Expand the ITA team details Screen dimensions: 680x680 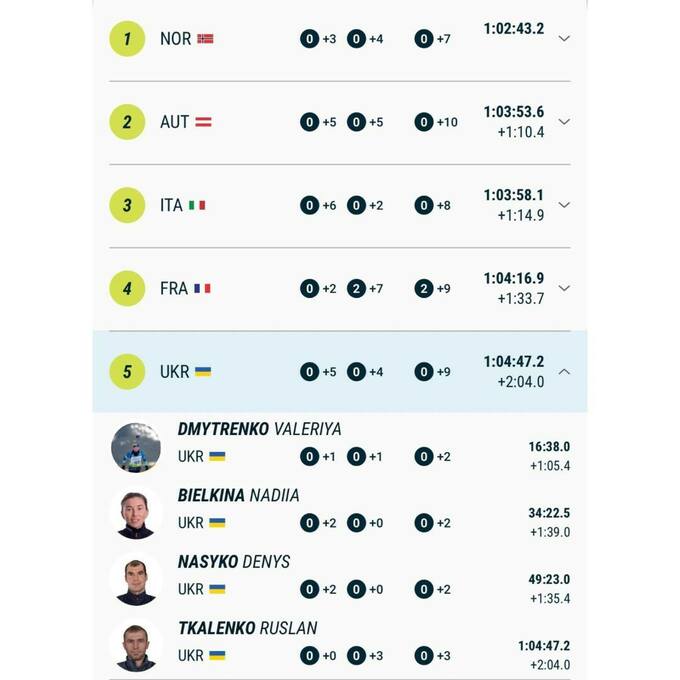click(x=564, y=205)
